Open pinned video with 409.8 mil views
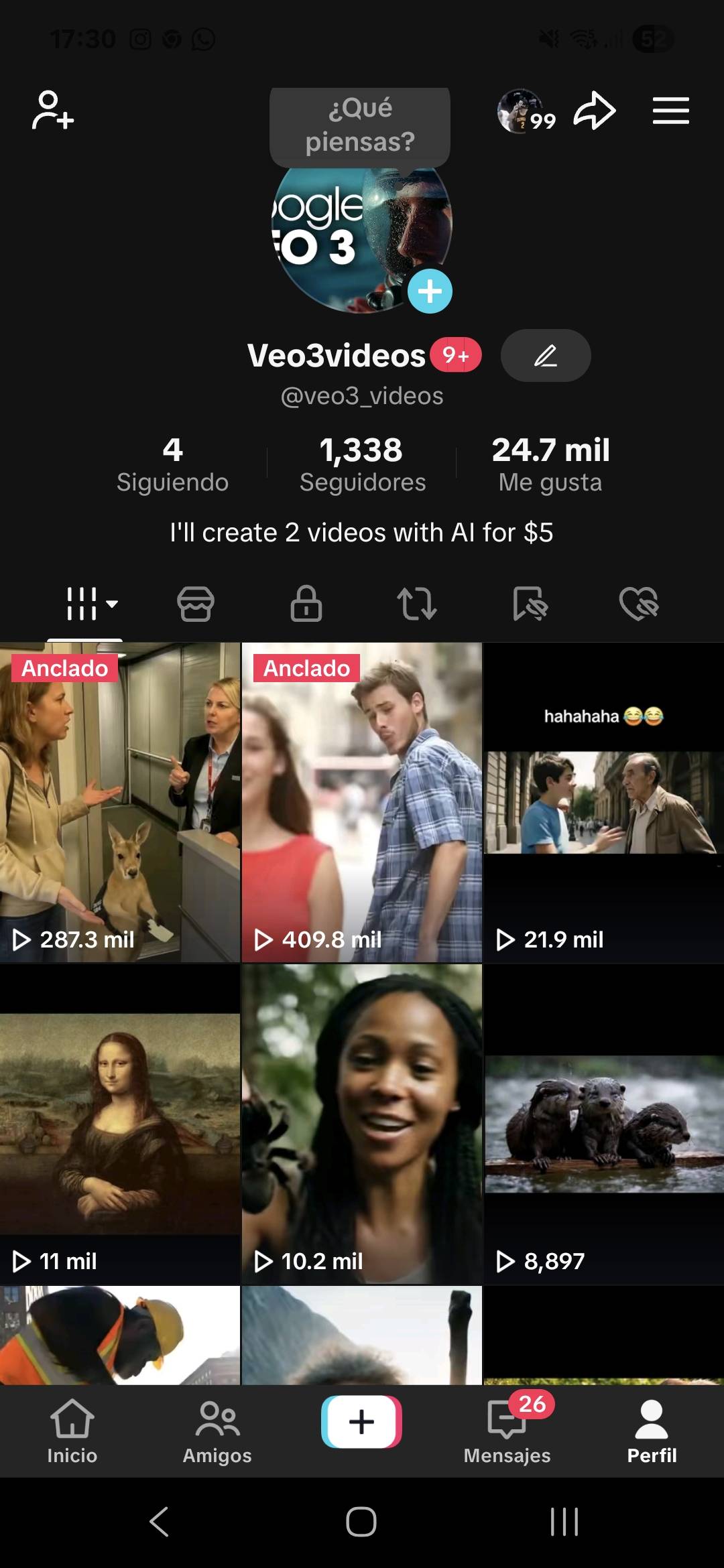724x1568 pixels. [x=361, y=802]
